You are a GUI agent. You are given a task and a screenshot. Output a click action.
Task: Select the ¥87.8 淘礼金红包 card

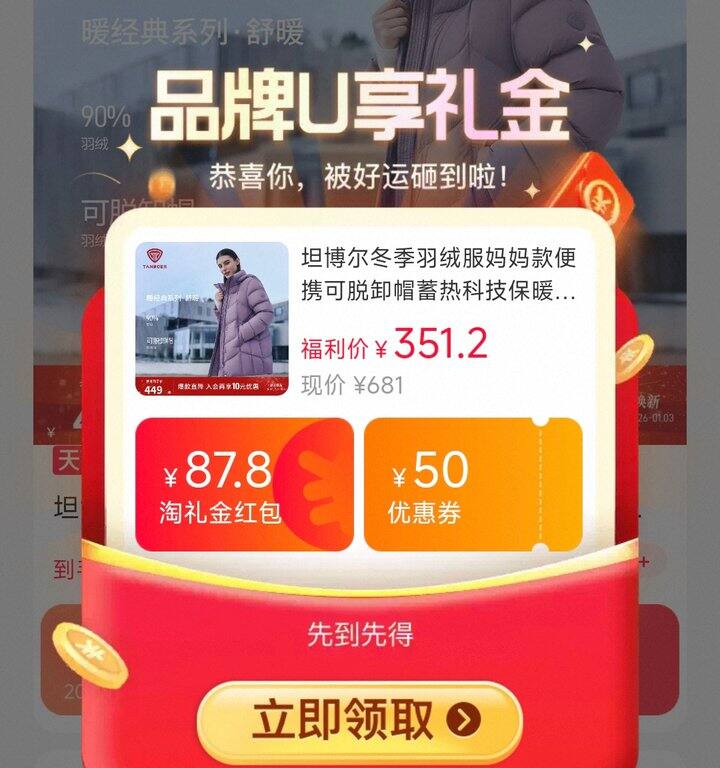244,484
